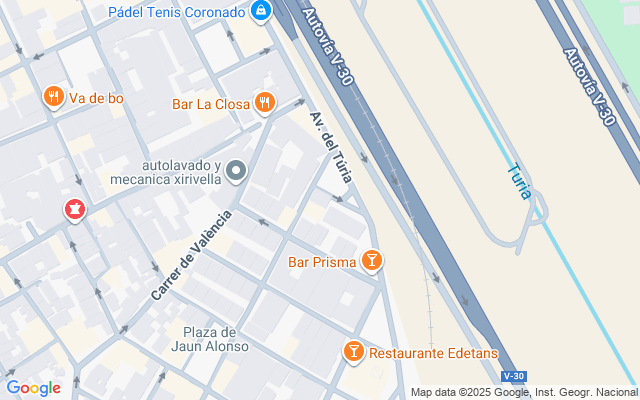Open Google logo link on map
640x400 pixels.
coord(33,388)
